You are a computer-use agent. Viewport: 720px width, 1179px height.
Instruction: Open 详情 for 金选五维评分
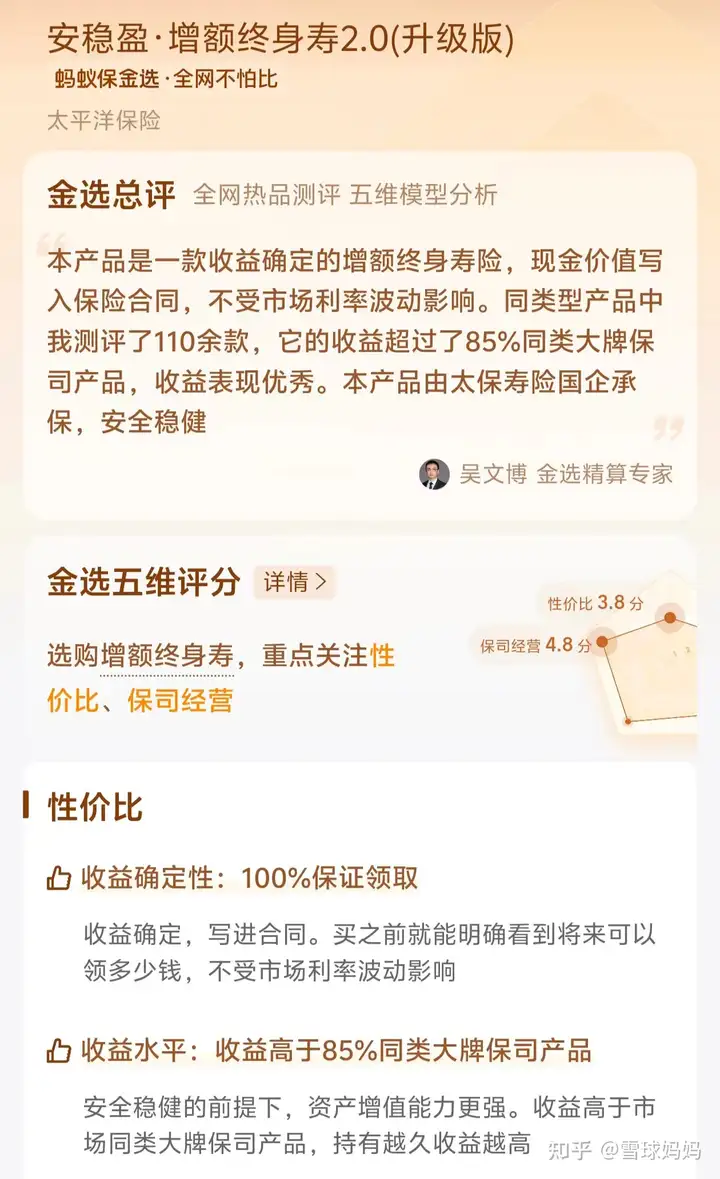point(294,582)
